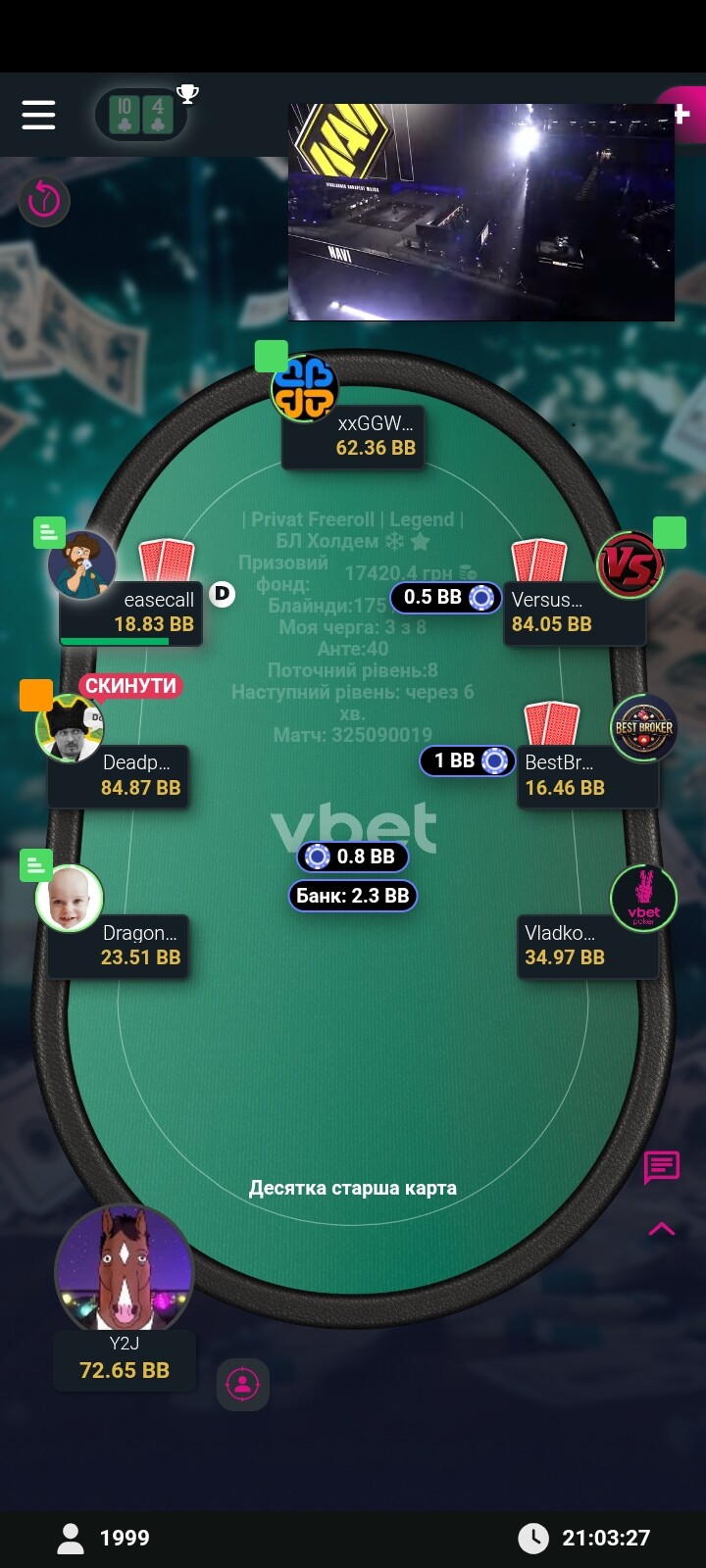This screenshot has width=706, height=1568.
Task: Tap the profile icon beside Y2J
Action: coord(242,1384)
